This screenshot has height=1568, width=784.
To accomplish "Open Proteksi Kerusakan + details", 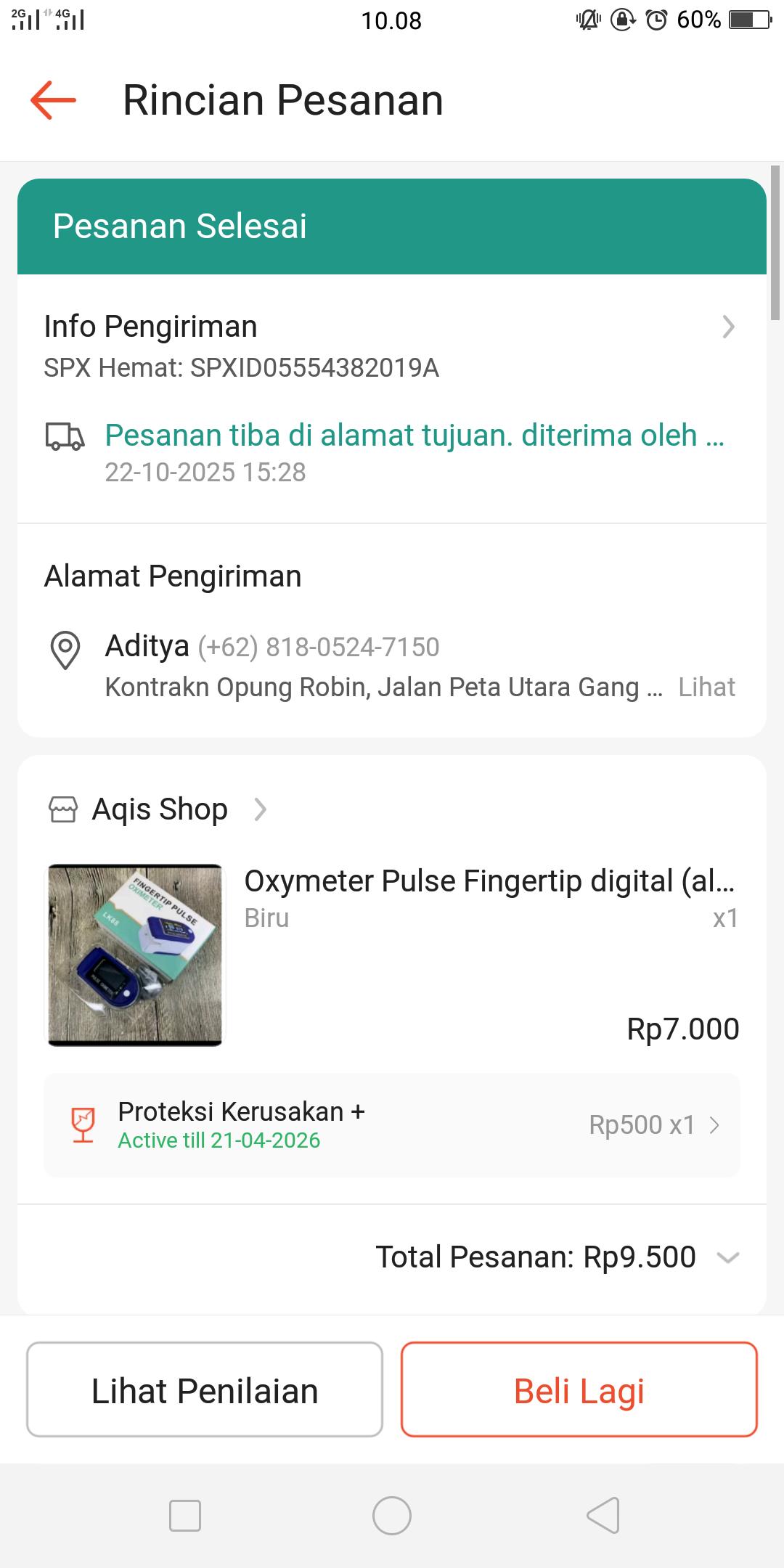I will tap(392, 1125).
